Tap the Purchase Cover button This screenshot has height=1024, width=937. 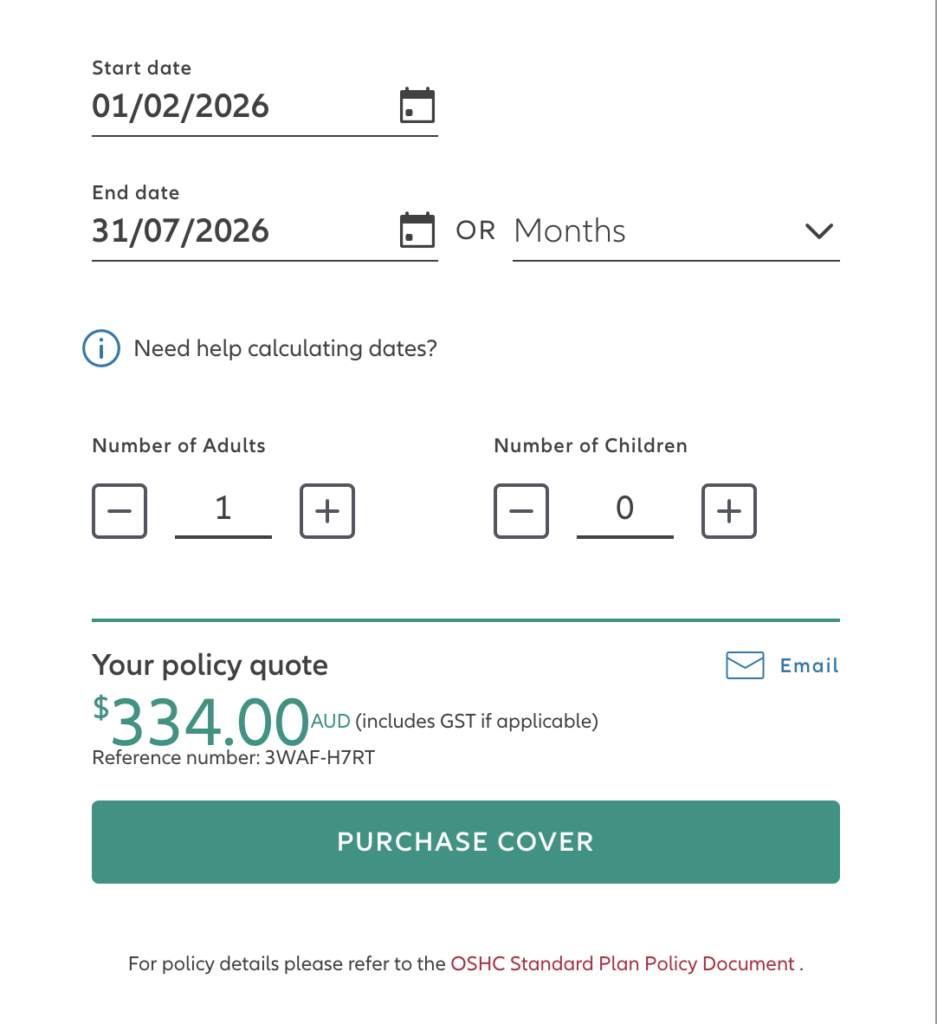tap(465, 842)
